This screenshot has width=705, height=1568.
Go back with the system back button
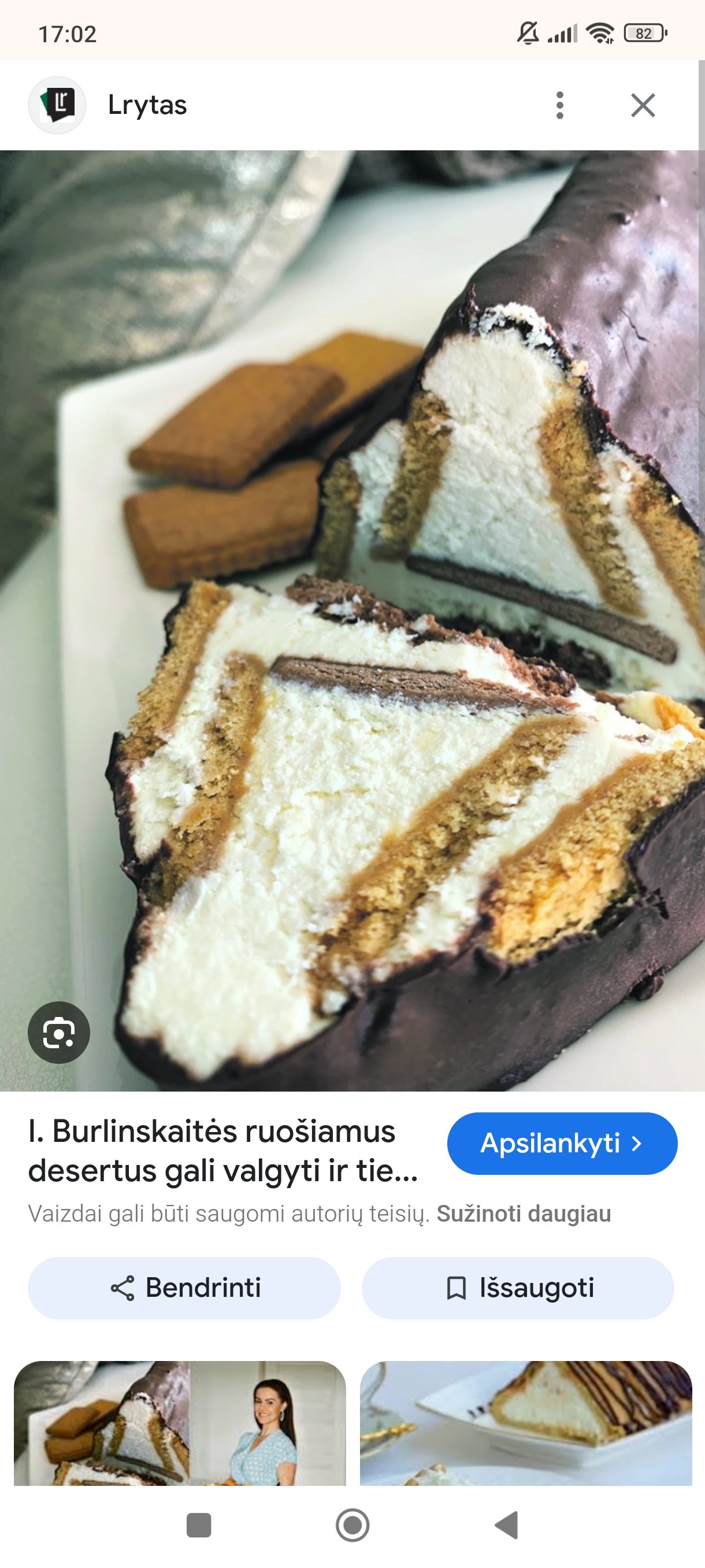click(x=507, y=1525)
